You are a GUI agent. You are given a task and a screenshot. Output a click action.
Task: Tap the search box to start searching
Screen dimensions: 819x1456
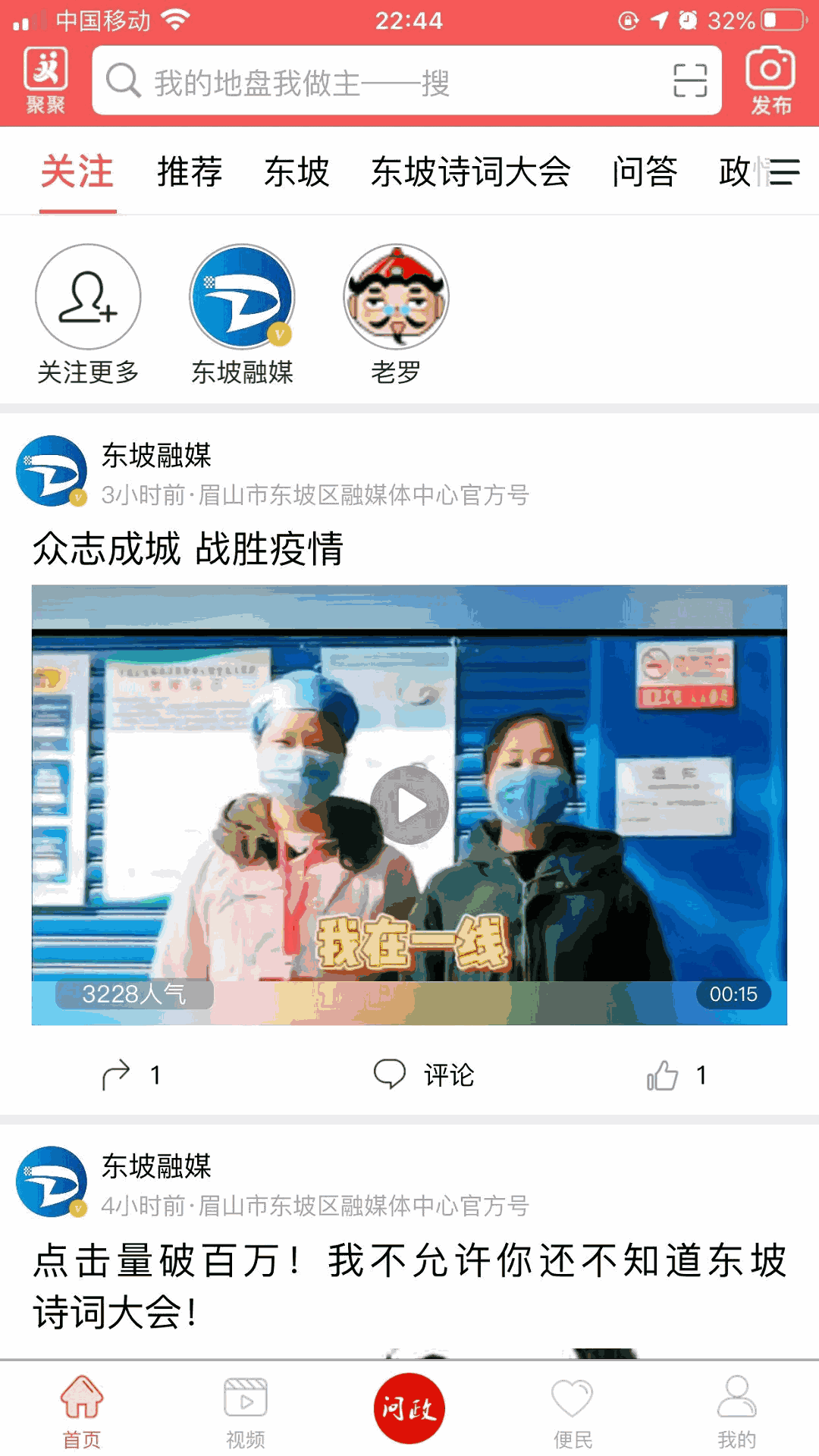[379, 81]
